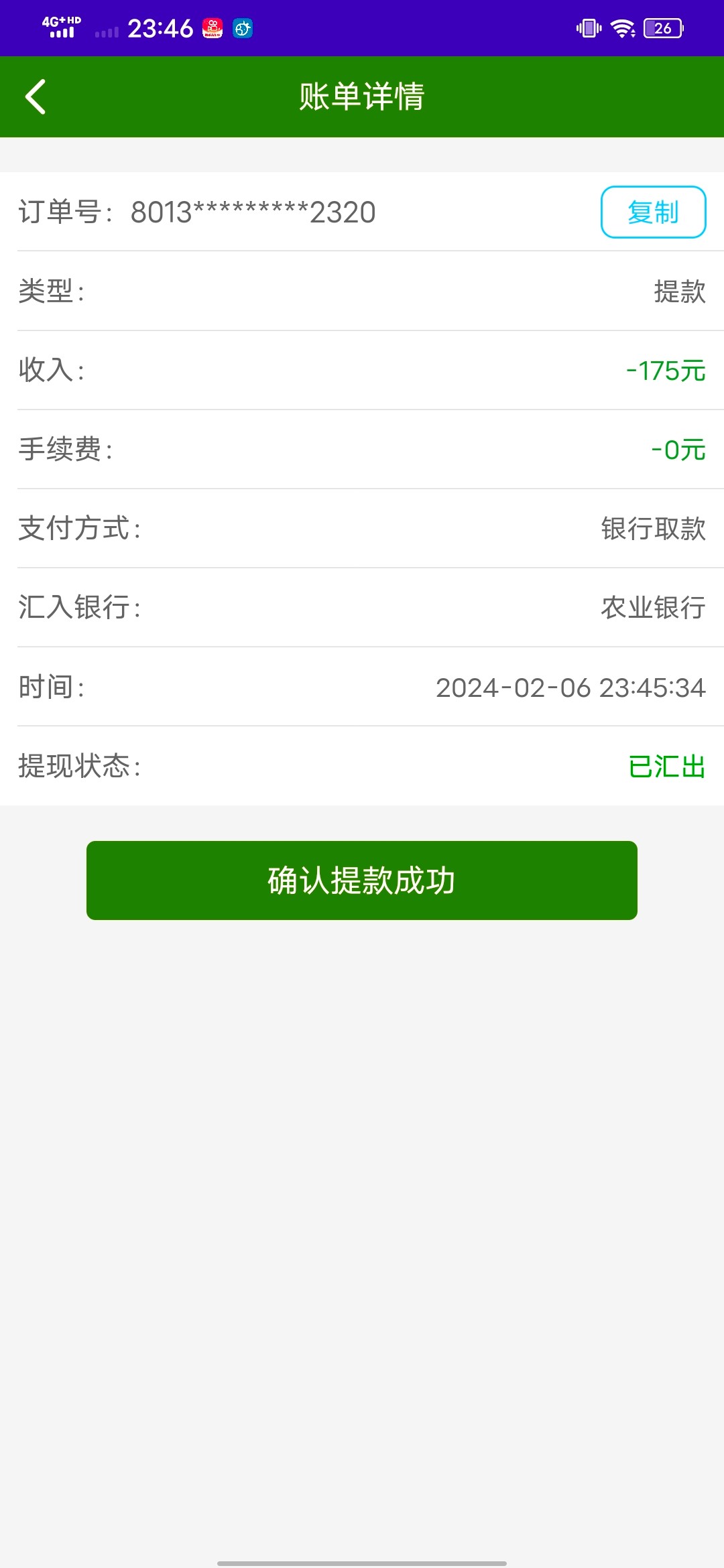724x1568 pixels.
Task: Tap the 账单详情 title bar
Action: pyautogui.click(x=362, y=96)
